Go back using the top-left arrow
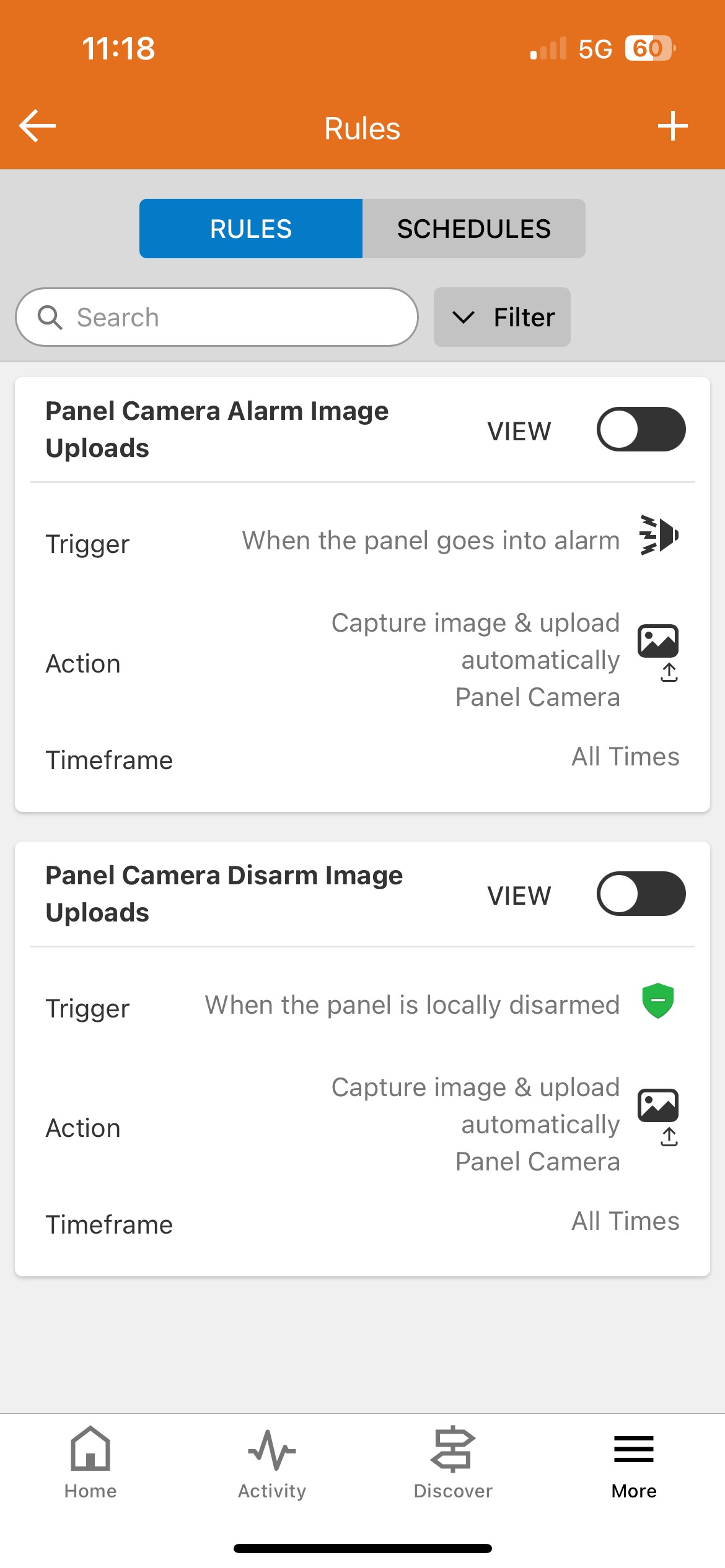 click(37, 126)
